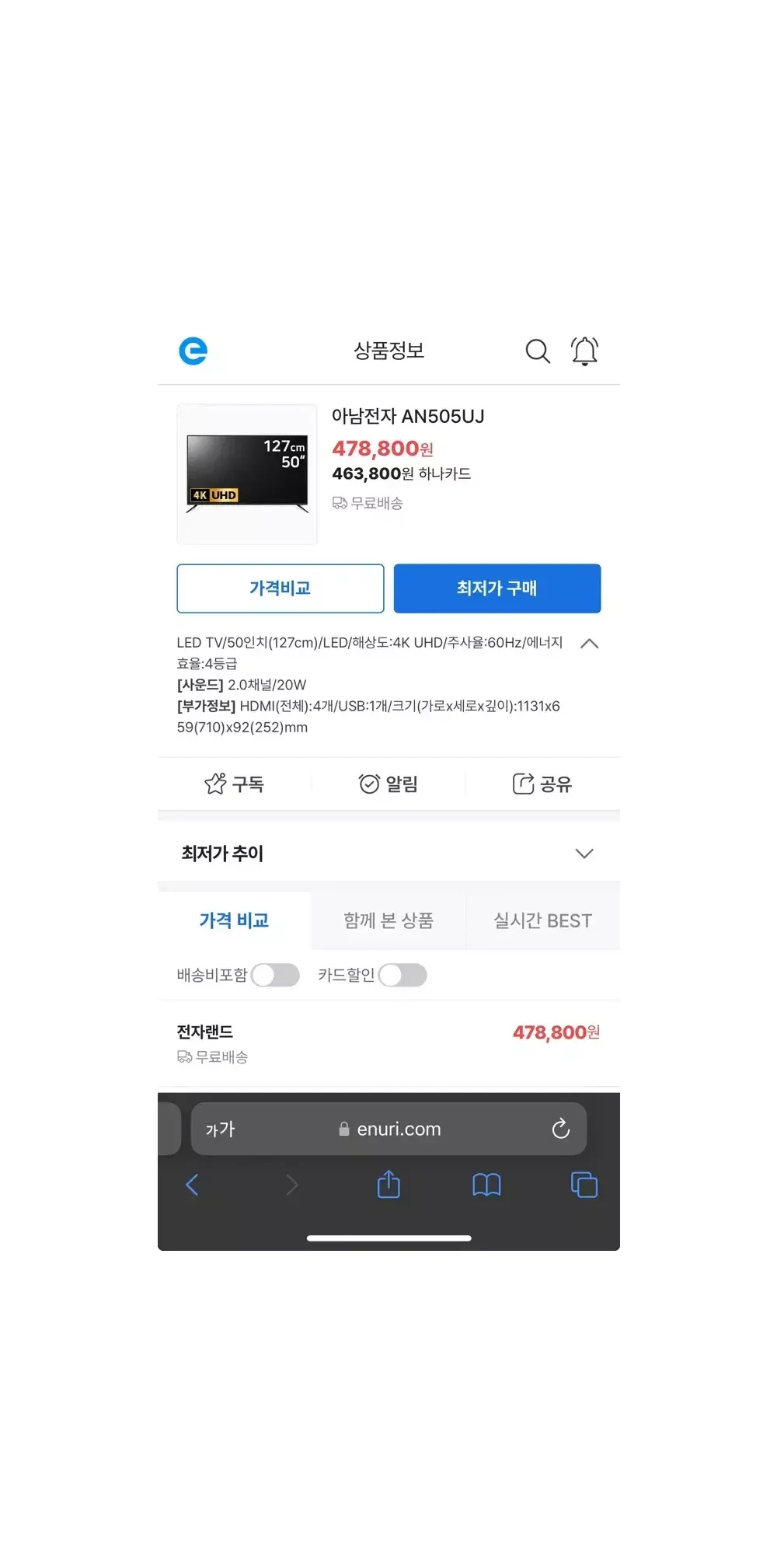
Task: Collapse the product spec details chevron
Action: [589, 644]
